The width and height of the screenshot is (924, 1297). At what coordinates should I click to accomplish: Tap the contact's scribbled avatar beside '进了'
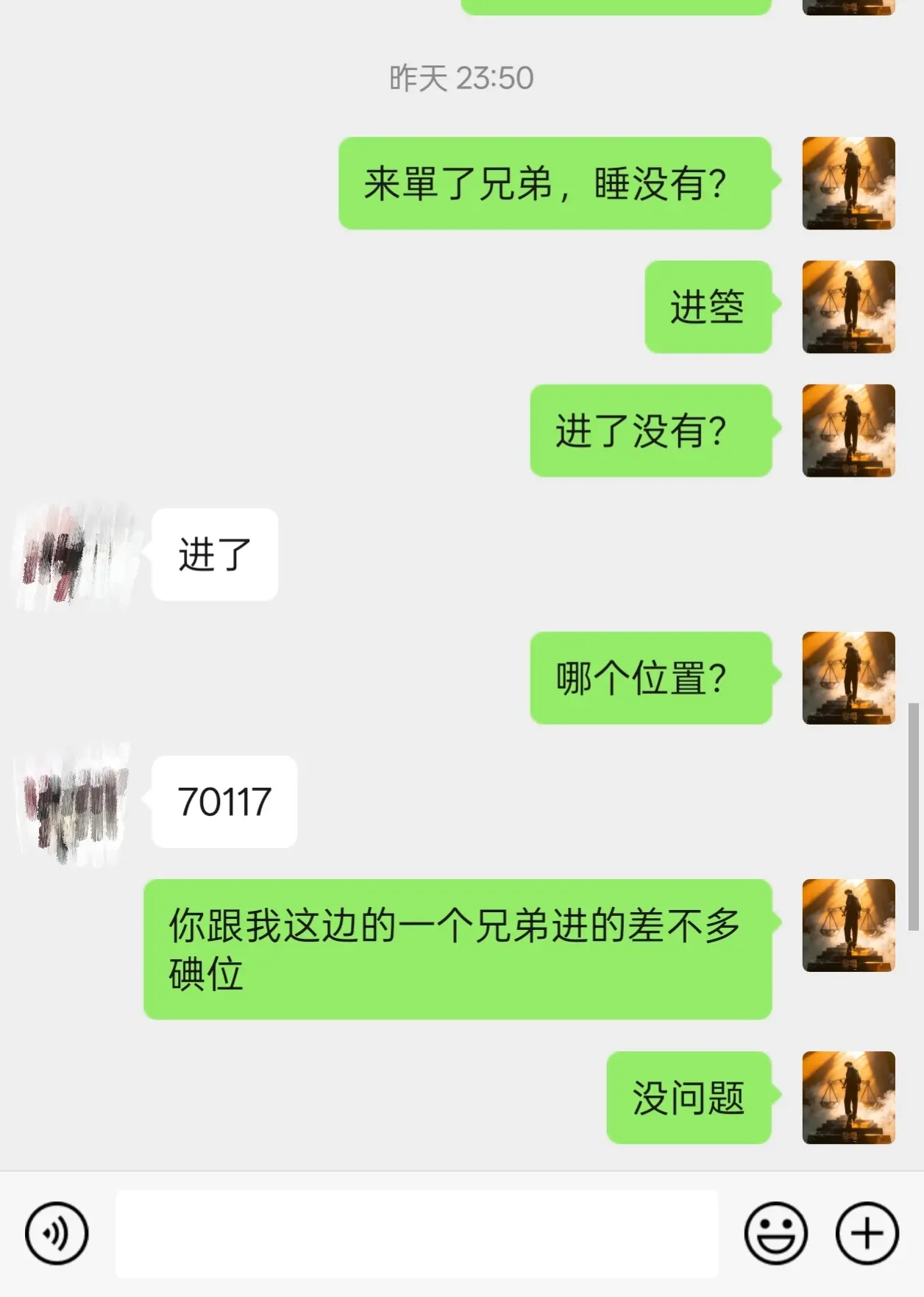click(77, 555)
